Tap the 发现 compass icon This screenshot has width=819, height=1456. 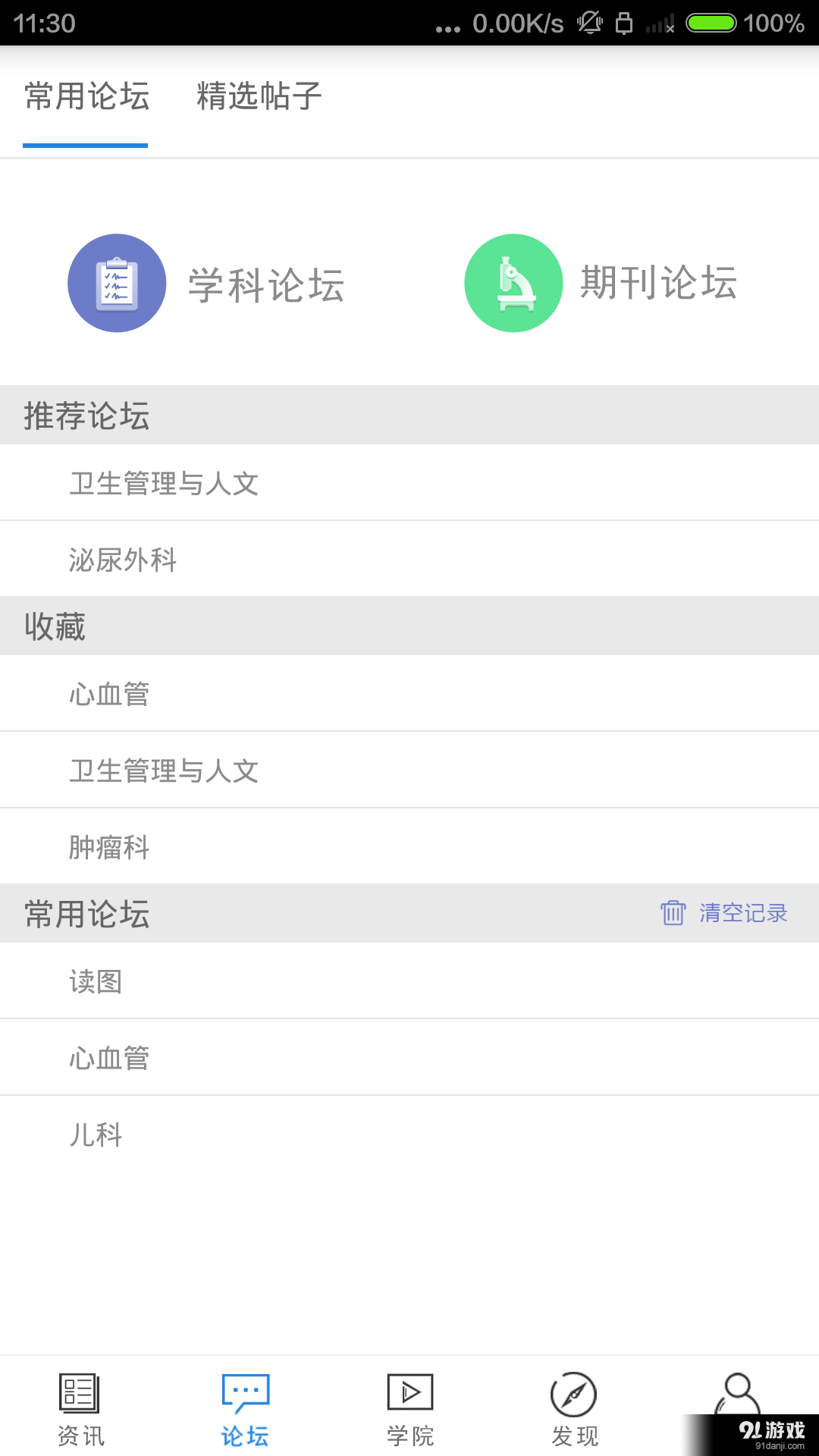573,1394
